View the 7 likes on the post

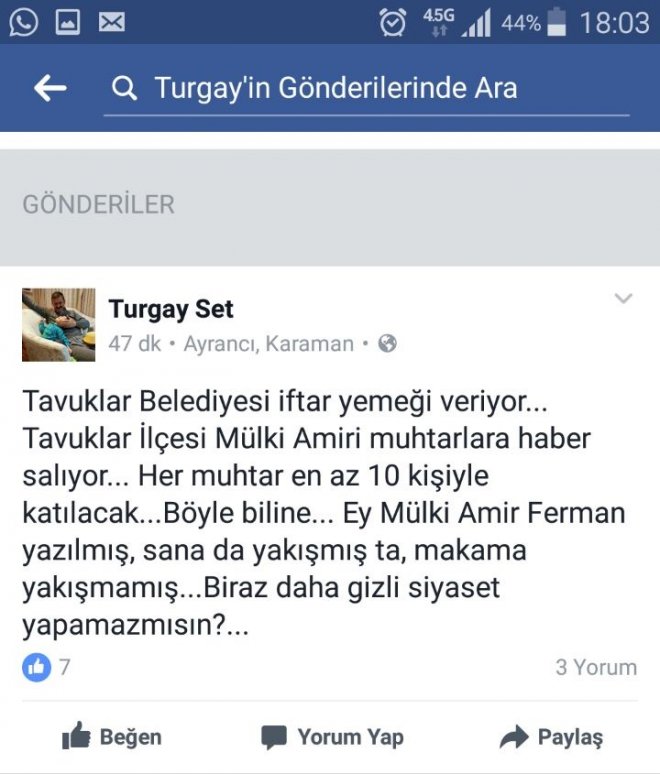(x=47, y=667)
